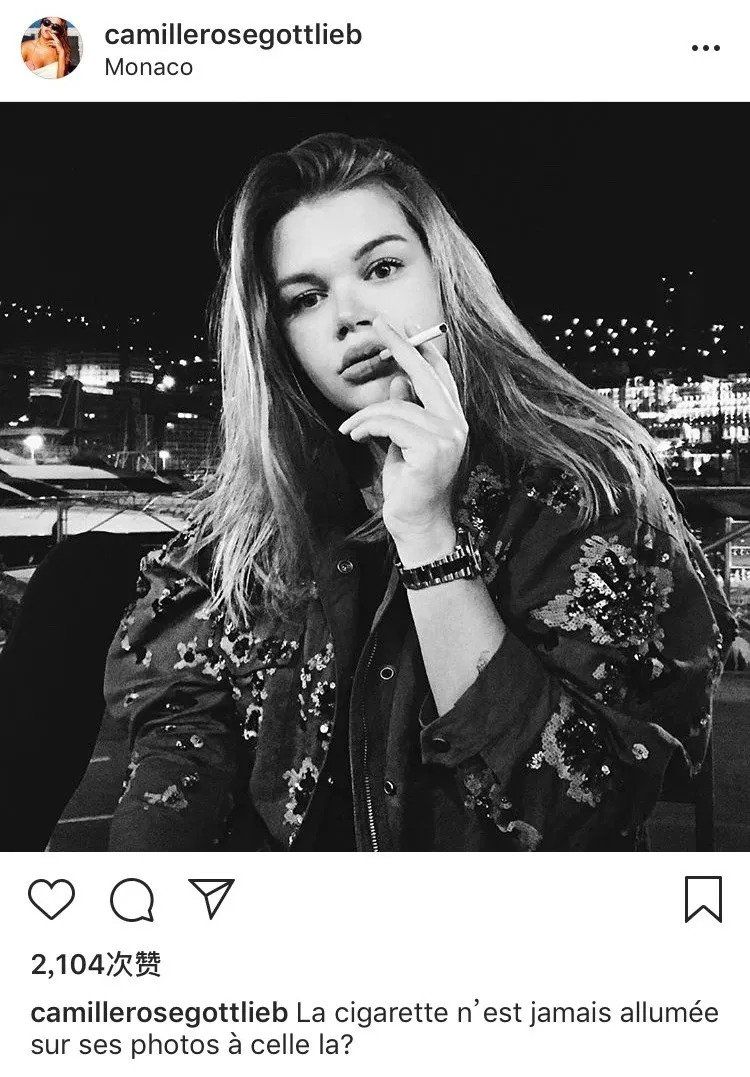
Task: Open camillerosegottlieb's profile picture
Action: point(52,48)
